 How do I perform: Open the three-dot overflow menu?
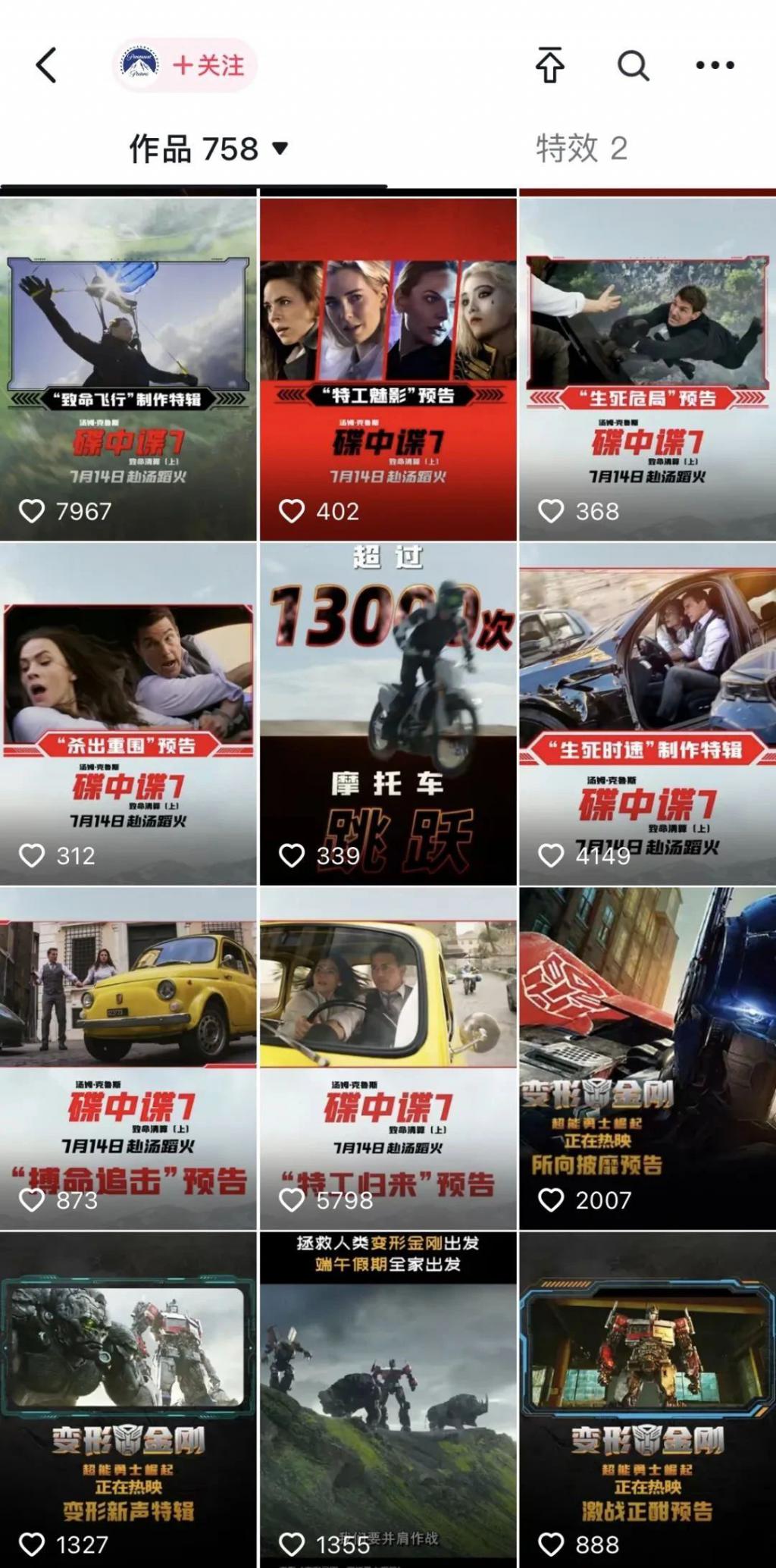(x=715, y=65)
